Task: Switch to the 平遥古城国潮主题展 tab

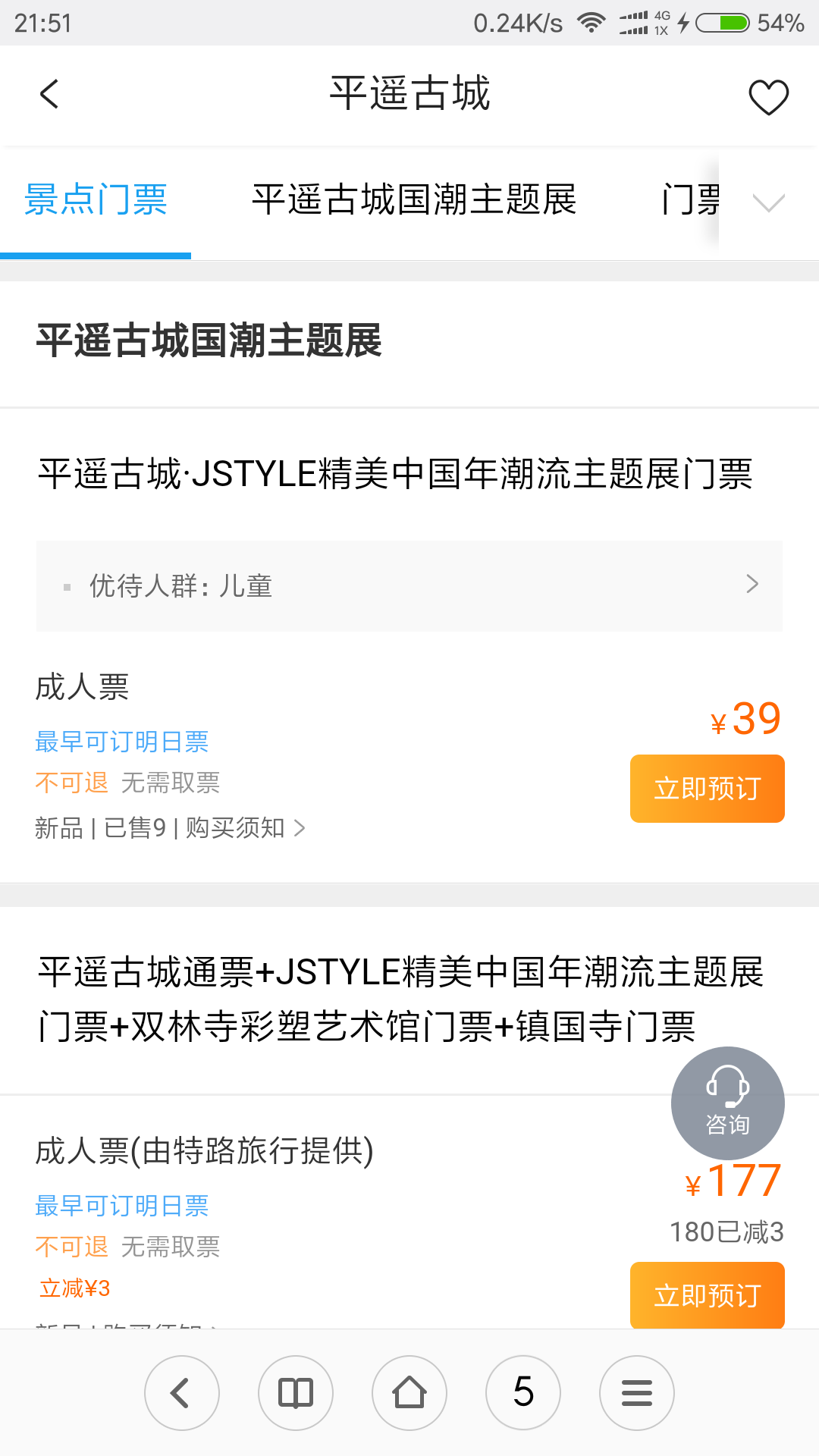Action: (x=414, y=199)
